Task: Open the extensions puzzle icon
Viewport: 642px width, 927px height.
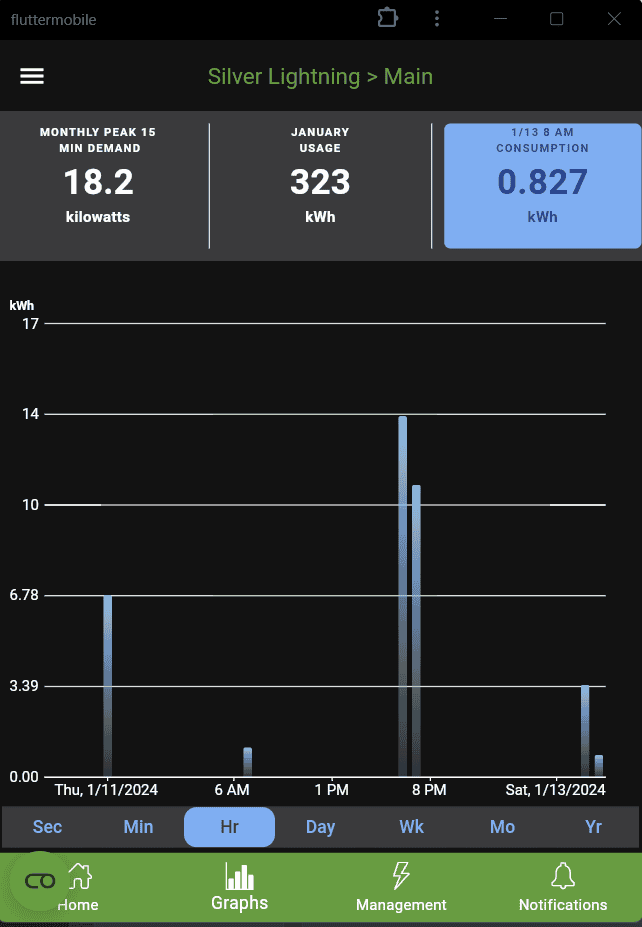Action: point(387,18)
